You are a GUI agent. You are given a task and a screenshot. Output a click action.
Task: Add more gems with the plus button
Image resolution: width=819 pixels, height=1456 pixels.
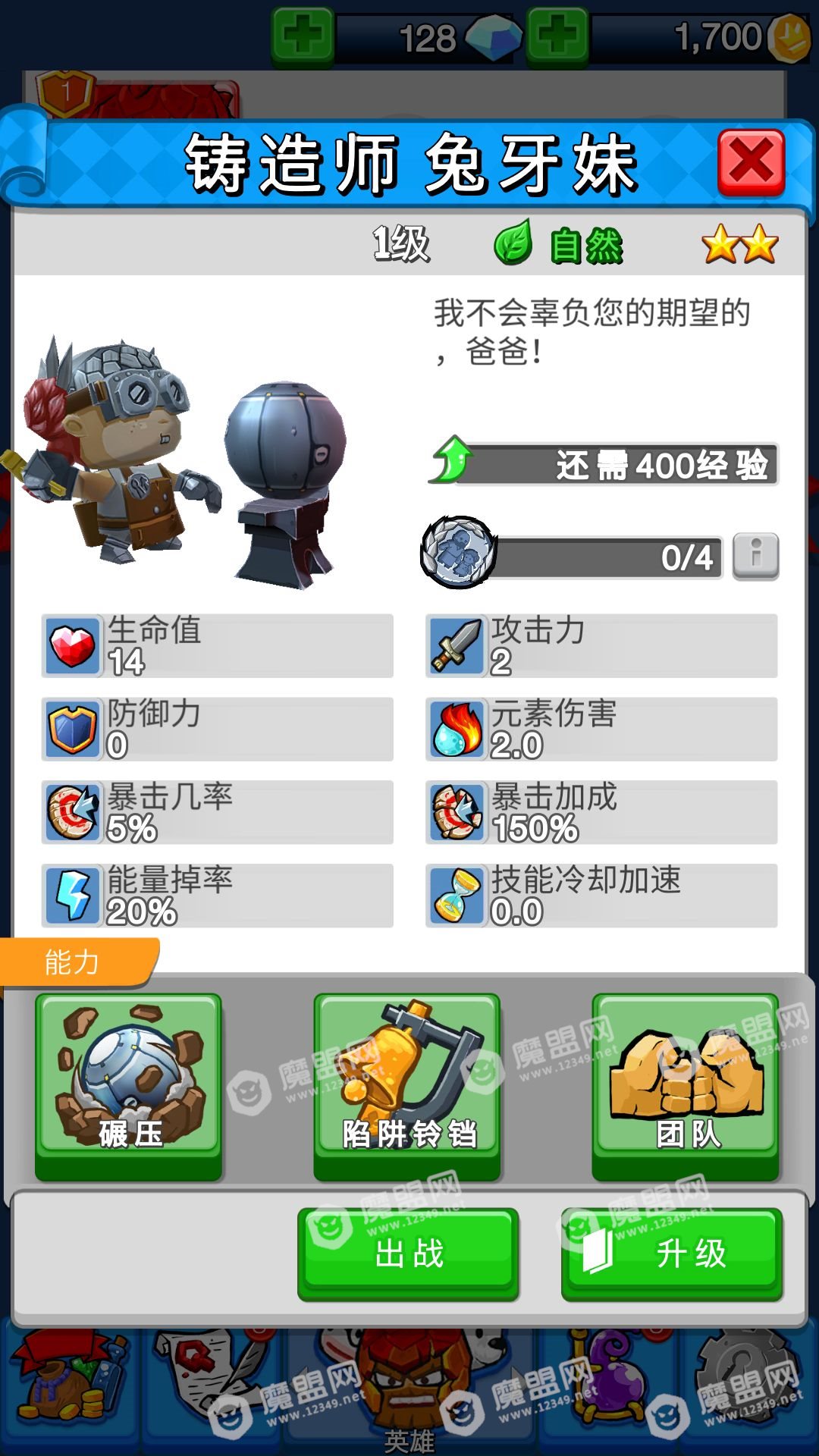coord(303,35)
